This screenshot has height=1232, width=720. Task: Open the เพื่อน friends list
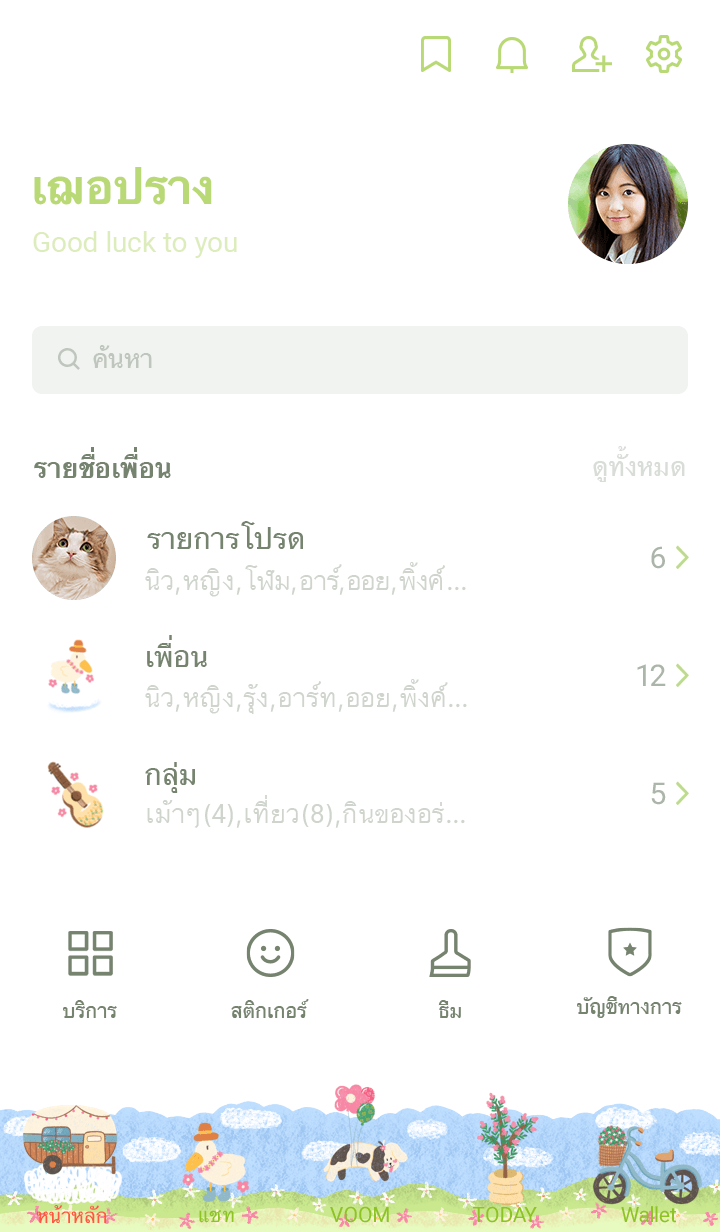pyautogui.click(x=360, y=676)
